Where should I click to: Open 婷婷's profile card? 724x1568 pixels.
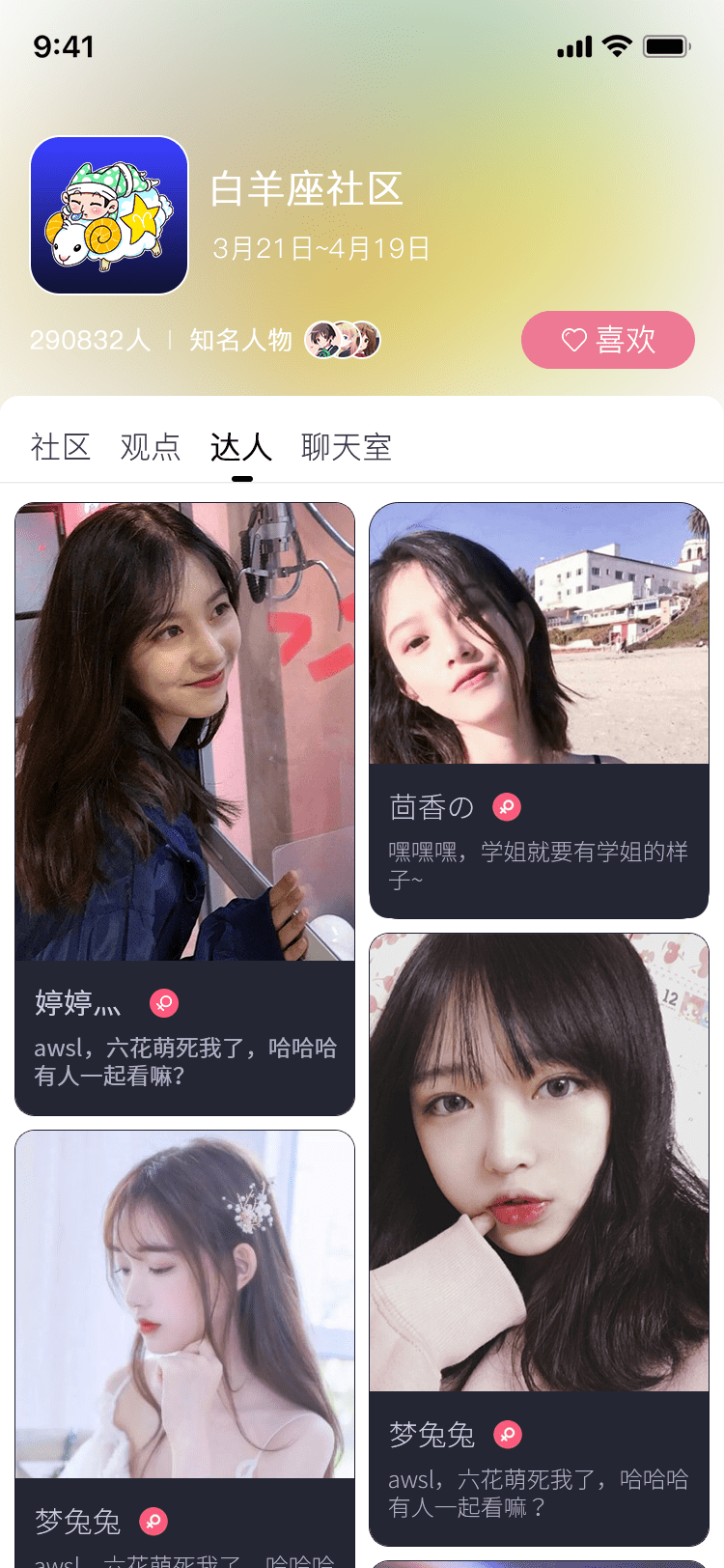point(184,808)
